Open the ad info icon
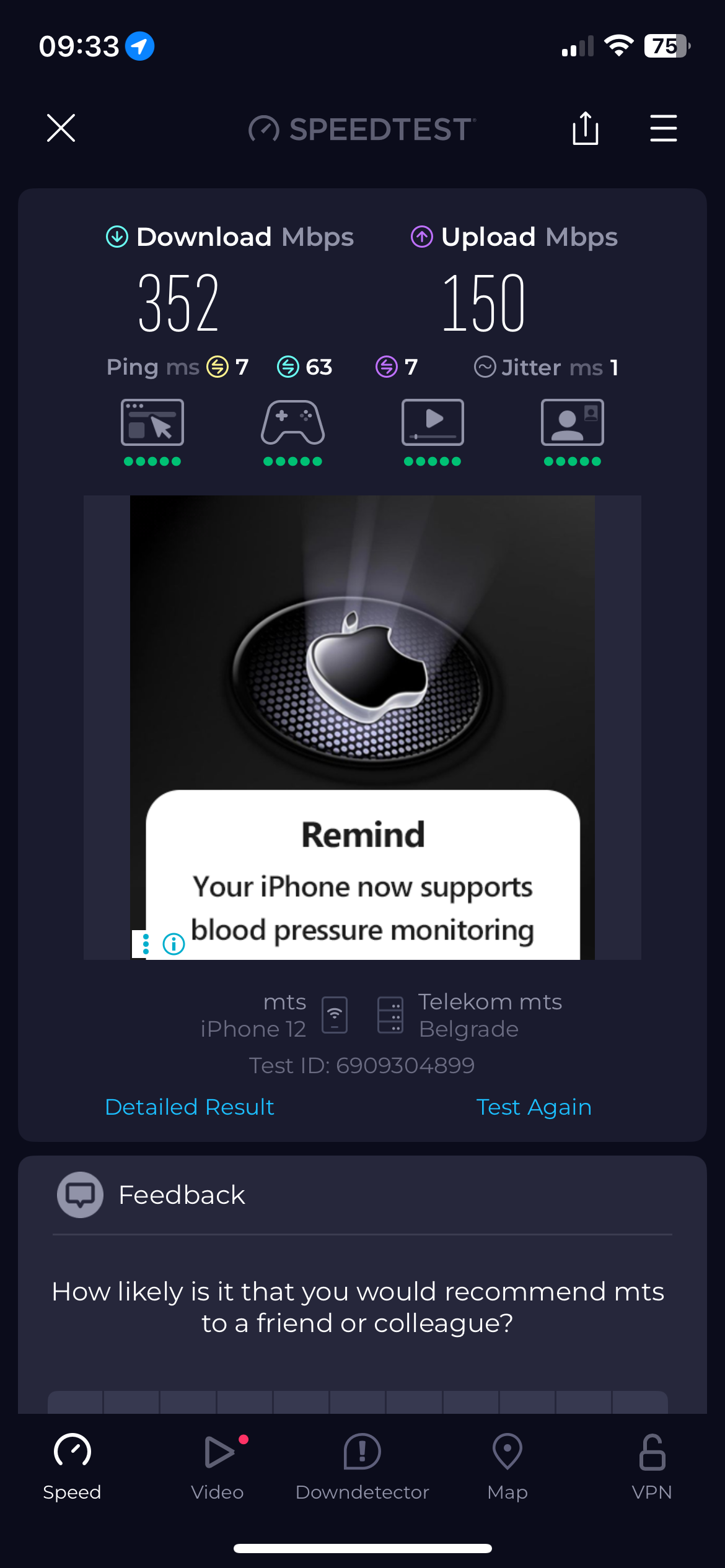 [174, 944]
